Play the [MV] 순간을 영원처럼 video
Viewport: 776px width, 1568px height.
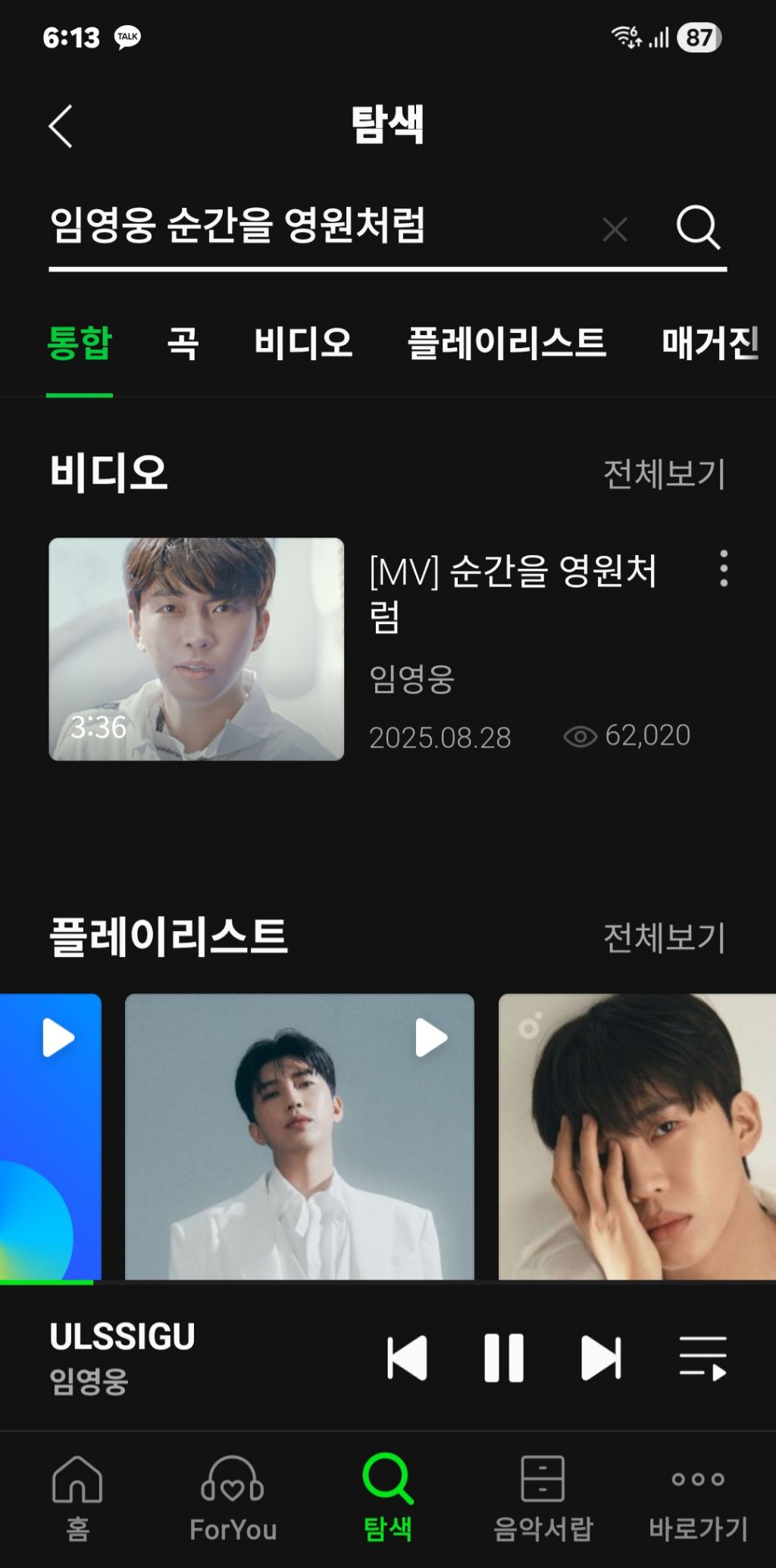click(x=196, y=649)
